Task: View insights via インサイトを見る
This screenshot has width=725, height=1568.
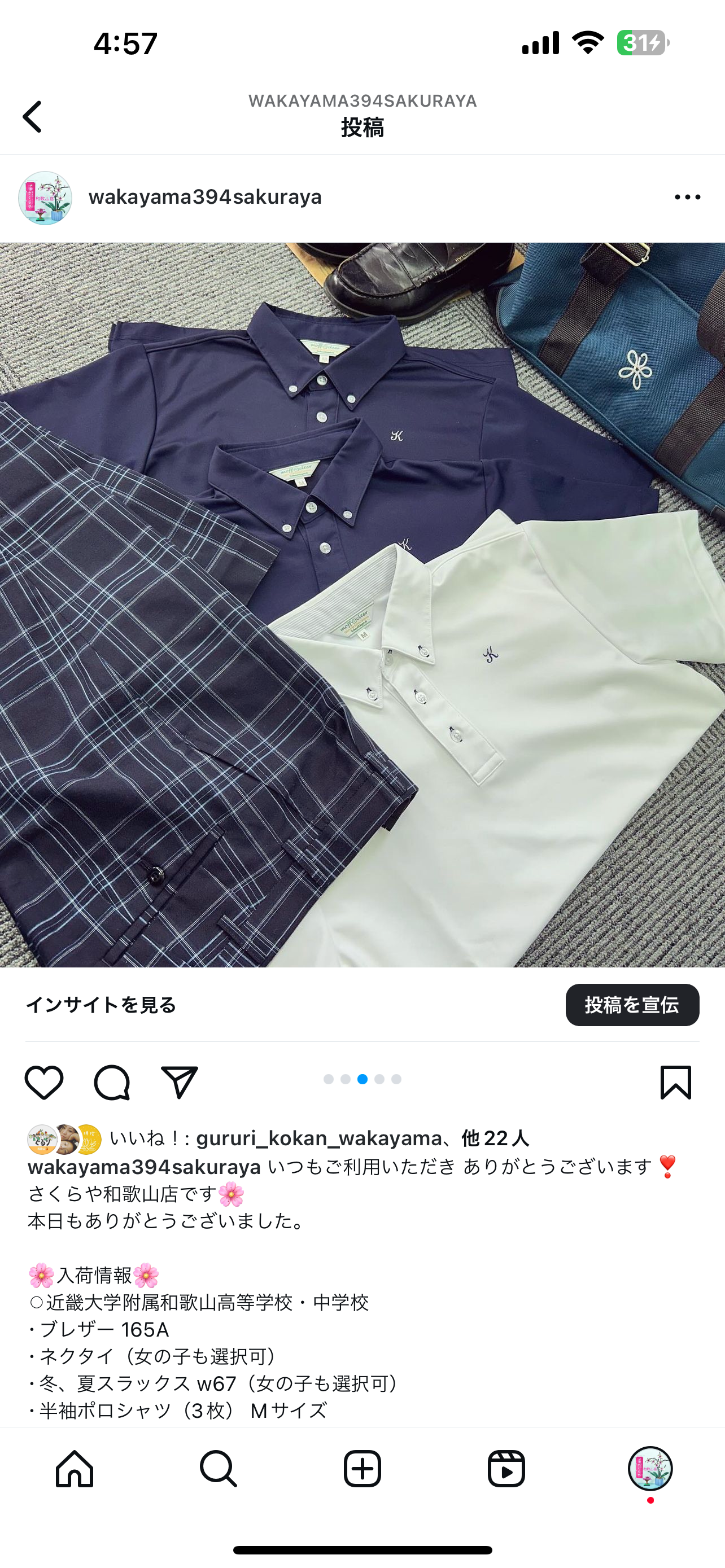Action: [x=101, y=1004]
